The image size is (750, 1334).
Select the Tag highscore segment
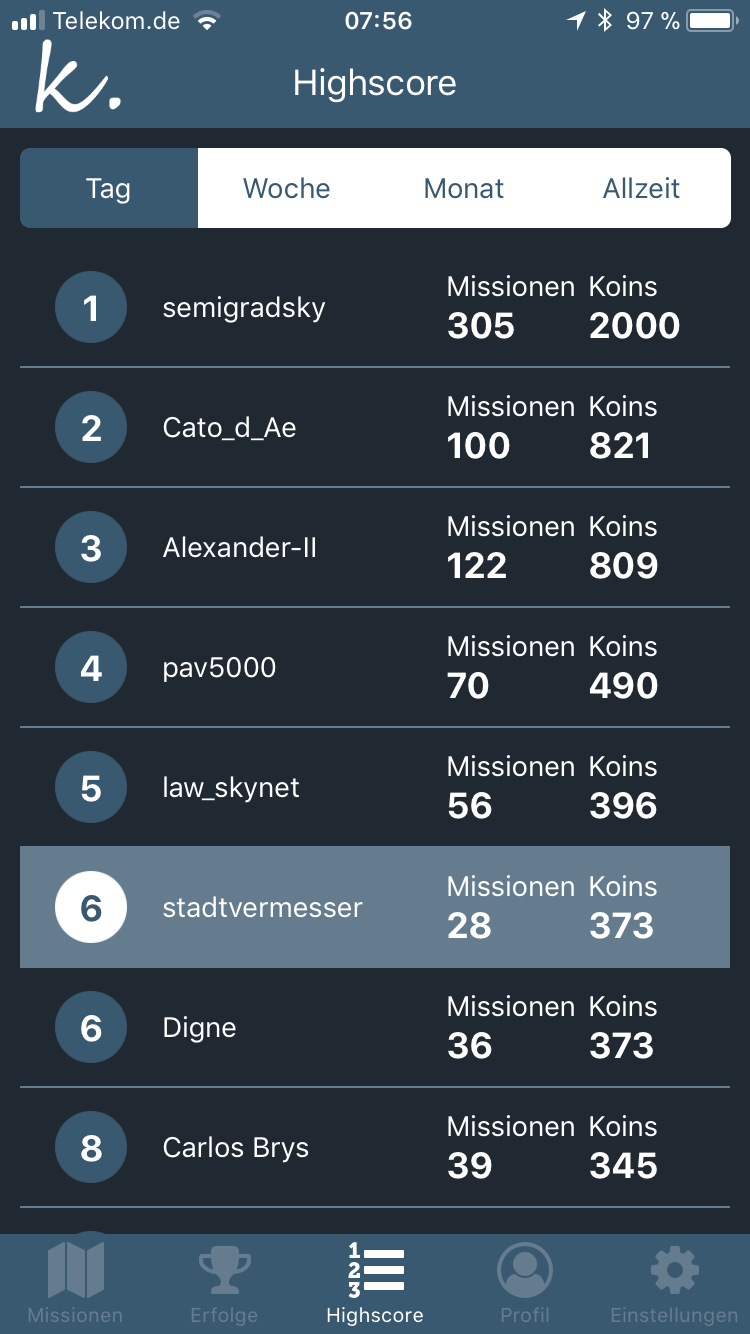coord(108,189)
